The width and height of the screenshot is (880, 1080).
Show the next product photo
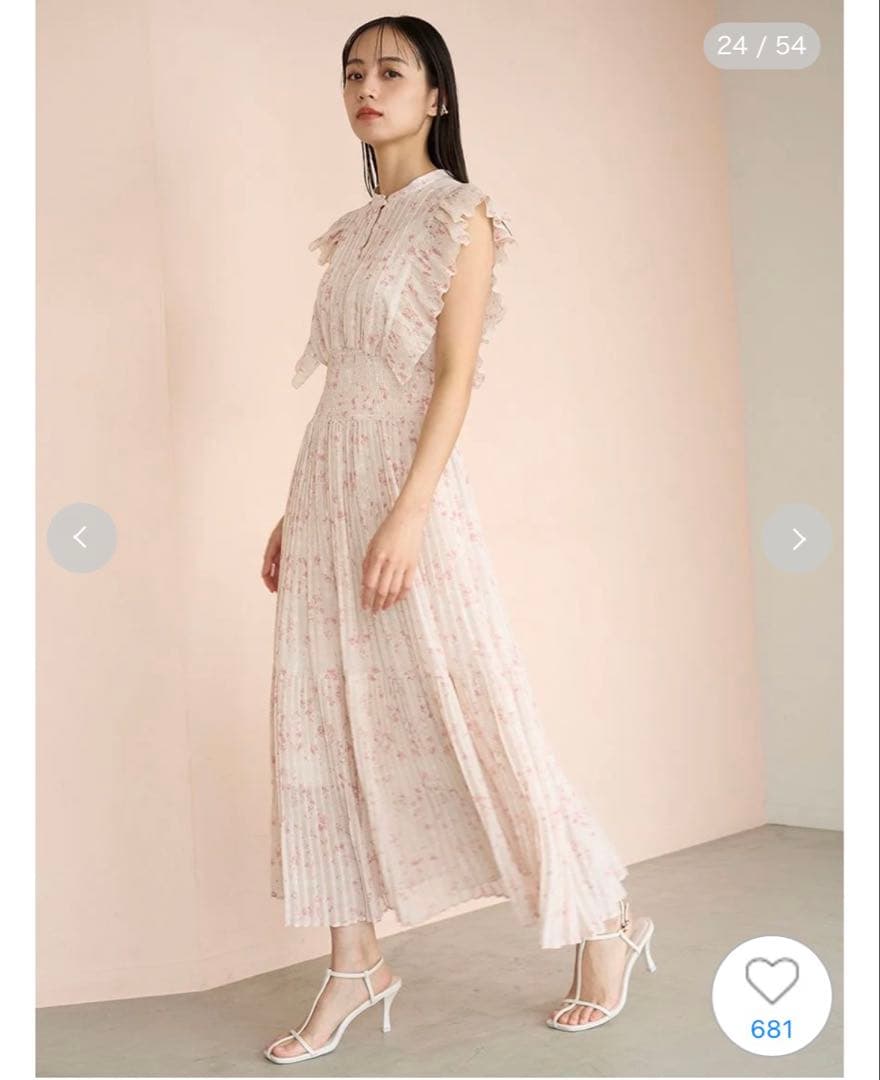(797, 538)
